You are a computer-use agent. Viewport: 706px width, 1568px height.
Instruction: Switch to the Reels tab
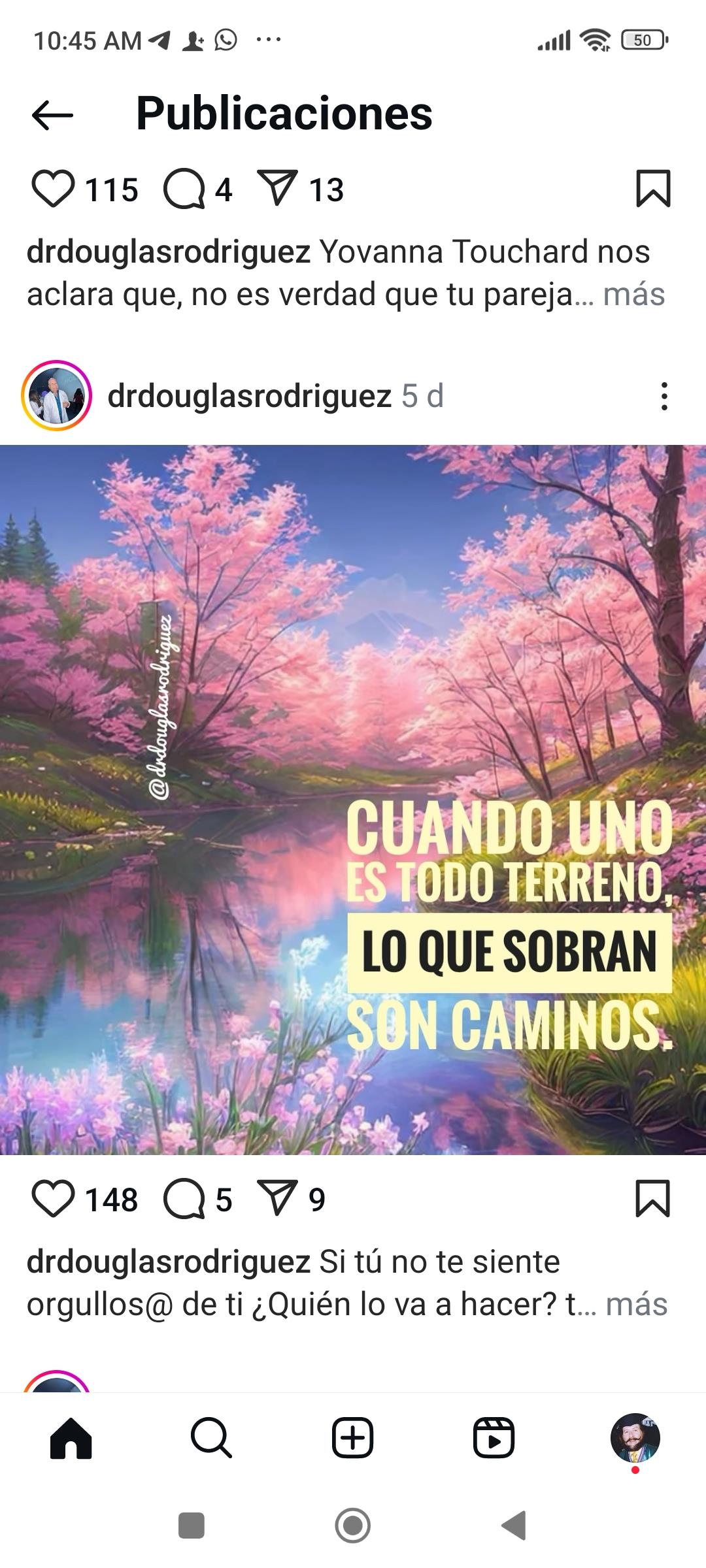[x=494, y=1439]
